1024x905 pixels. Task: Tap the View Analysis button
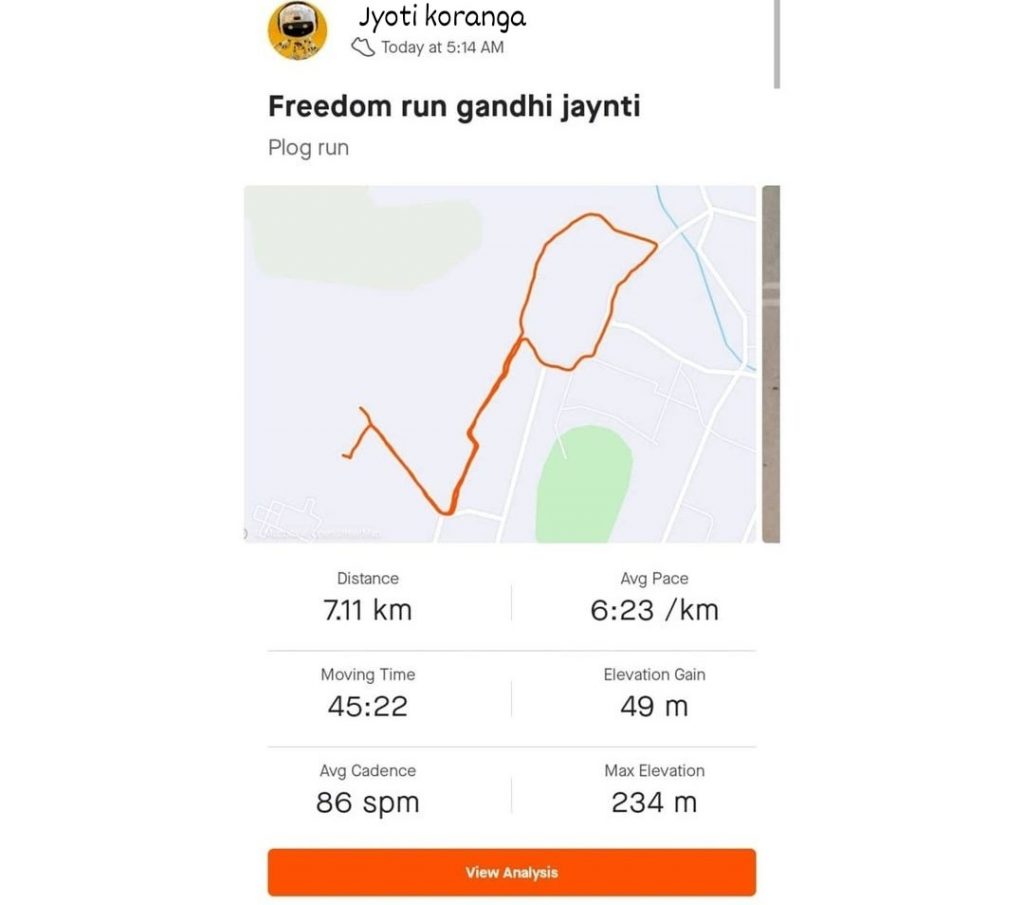tap(511, 872)
